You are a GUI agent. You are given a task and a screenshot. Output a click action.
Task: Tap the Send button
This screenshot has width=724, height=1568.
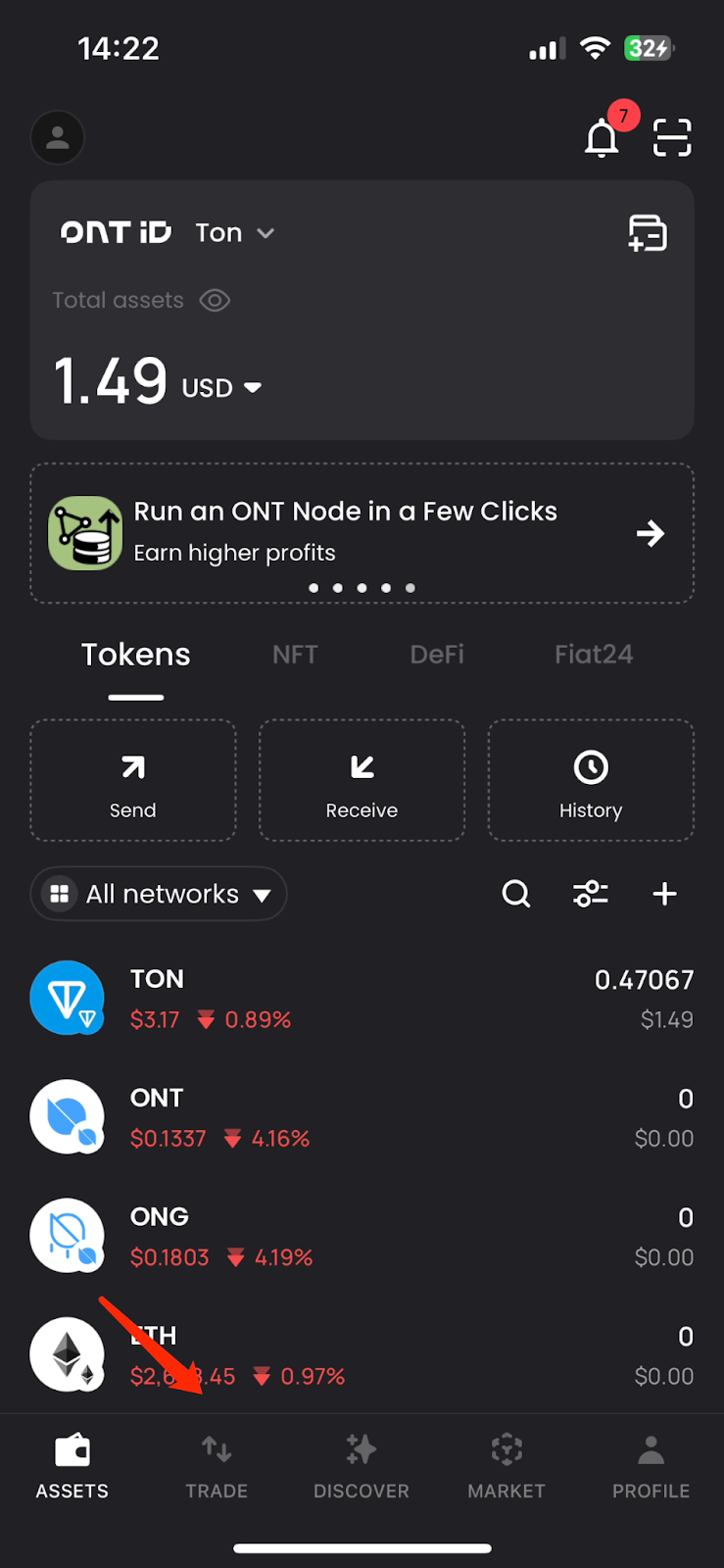(x=133, y=781)
